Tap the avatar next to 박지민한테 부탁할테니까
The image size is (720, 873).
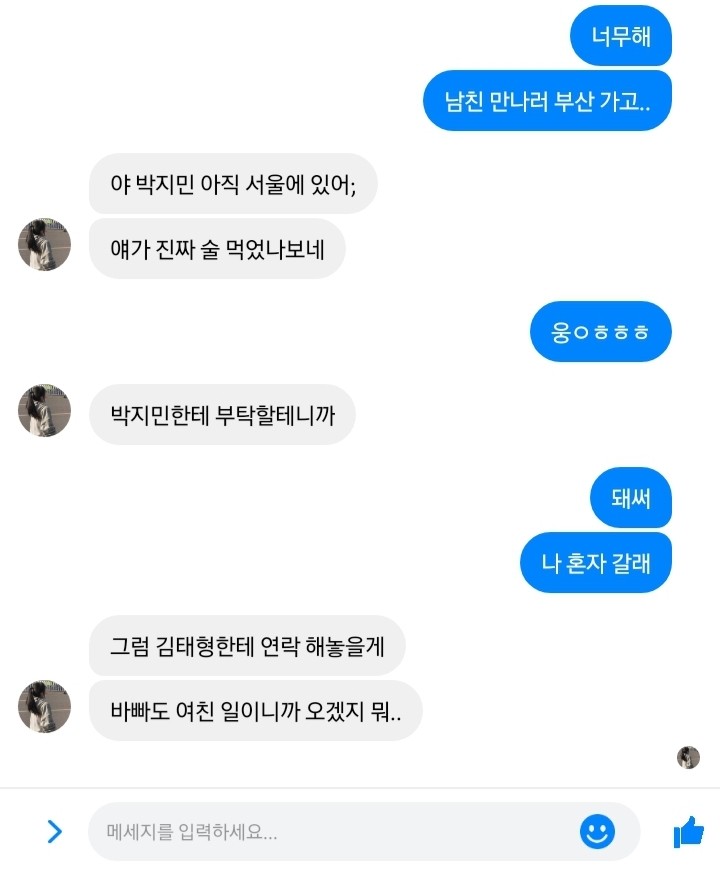[44, 411]
